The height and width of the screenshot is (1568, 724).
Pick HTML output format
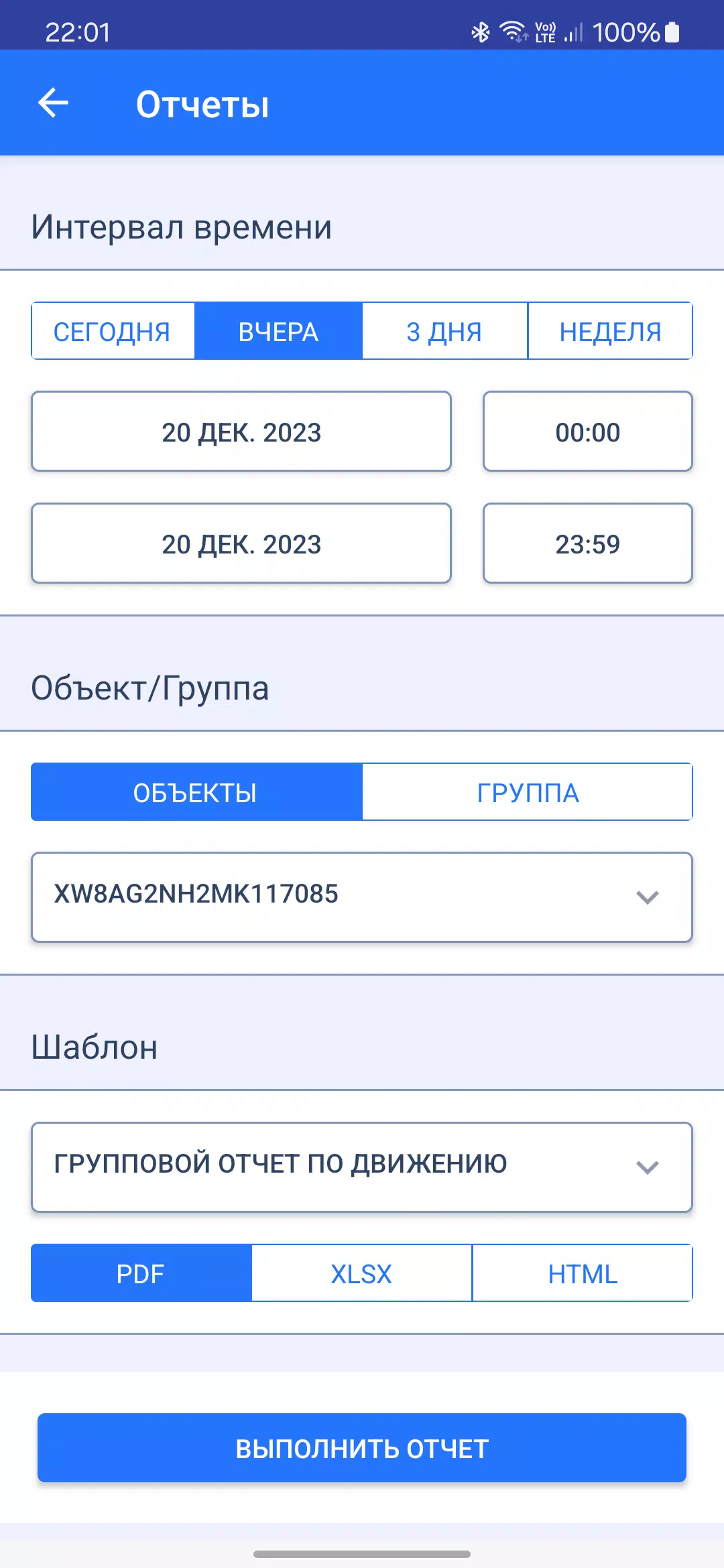coord(583,1273)
